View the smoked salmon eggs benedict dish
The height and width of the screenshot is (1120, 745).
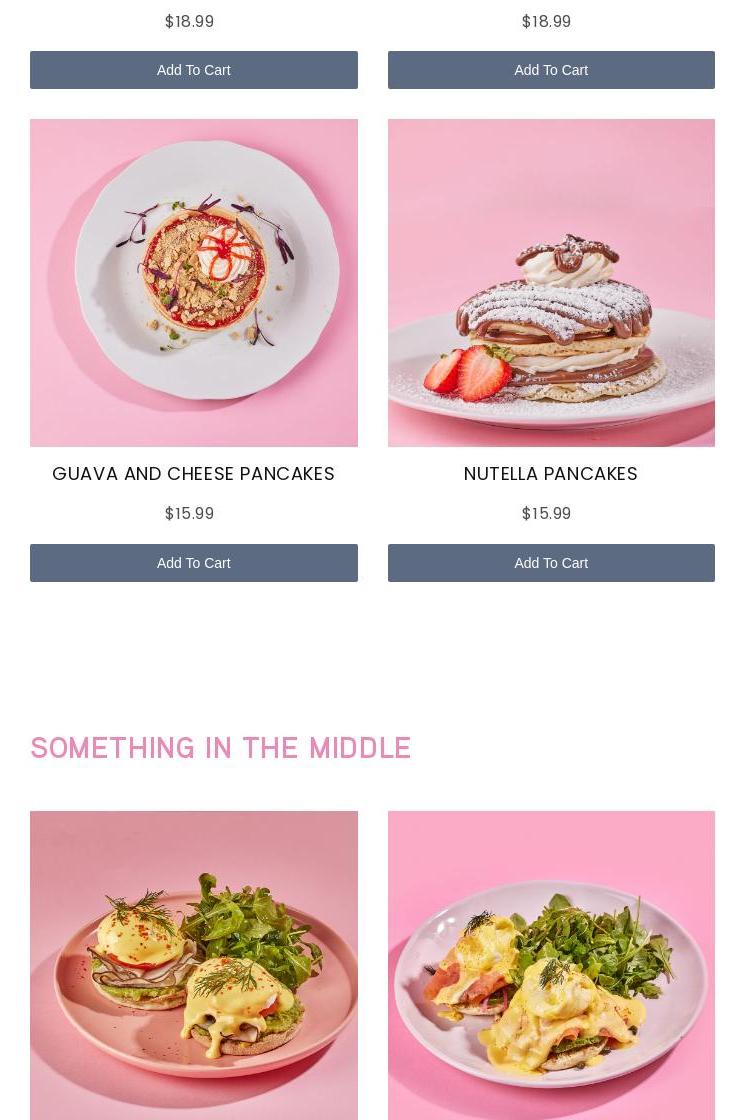coord(551,965)
